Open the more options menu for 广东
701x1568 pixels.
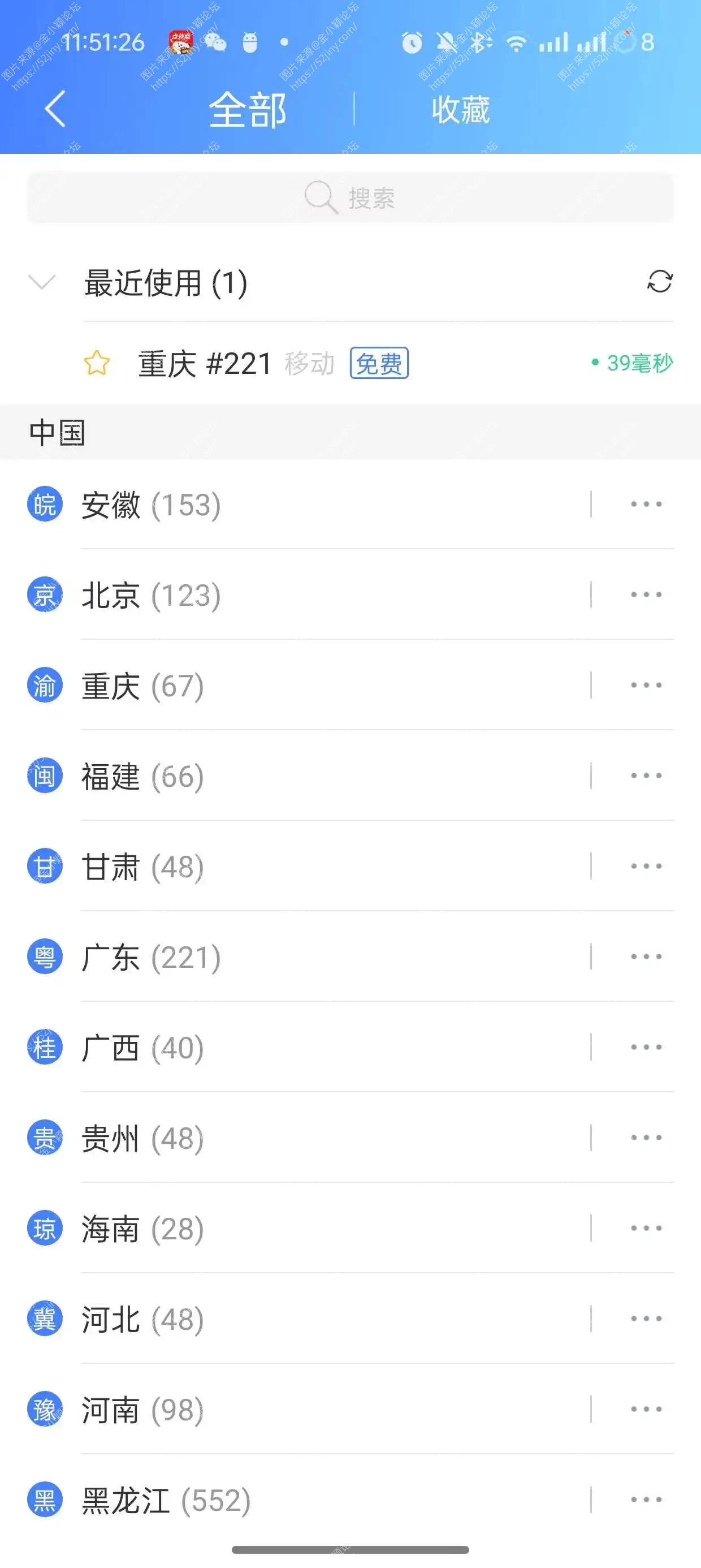pos(645,958)
